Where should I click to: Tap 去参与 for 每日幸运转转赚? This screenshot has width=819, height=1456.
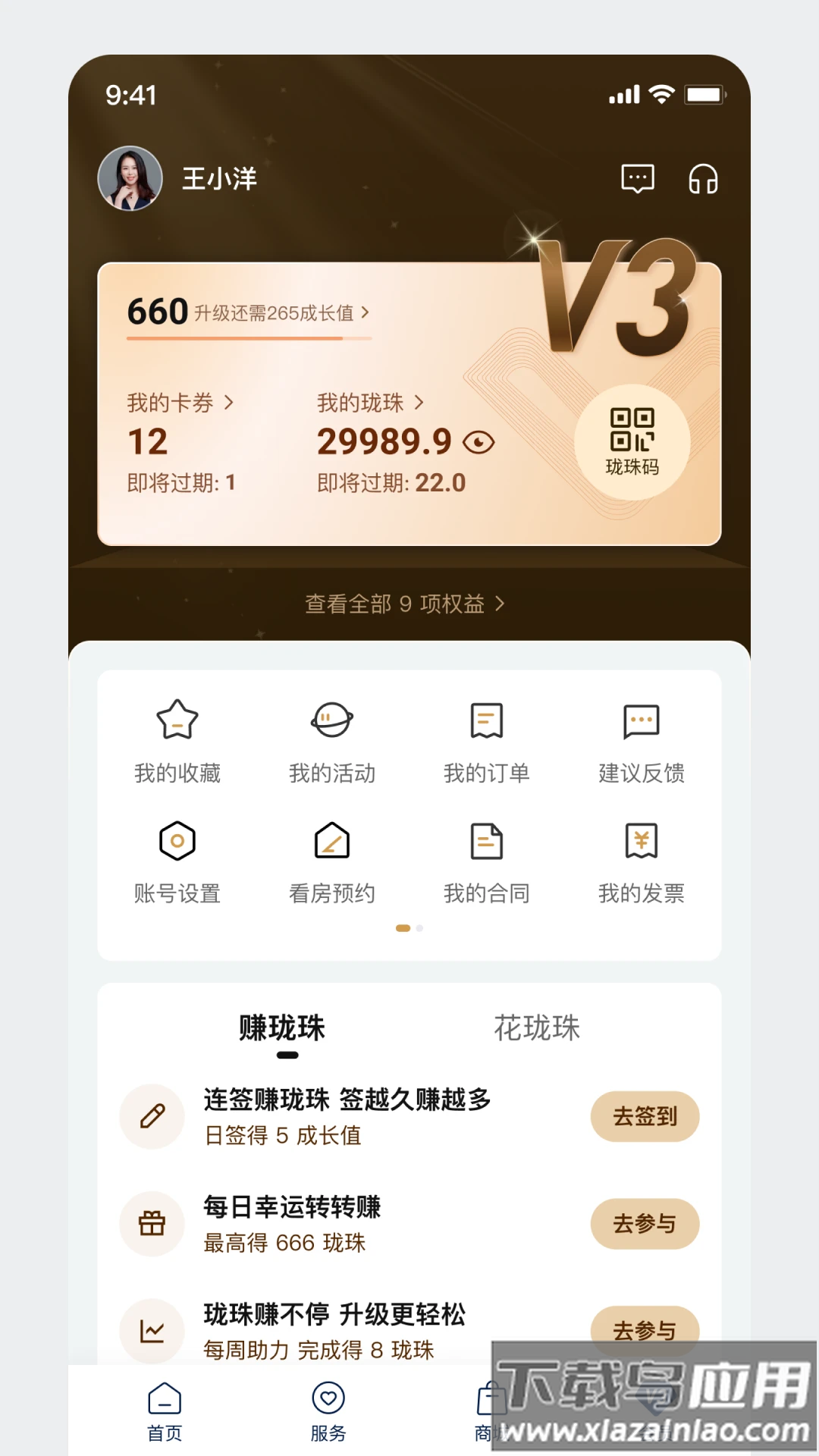(644, 1223)
